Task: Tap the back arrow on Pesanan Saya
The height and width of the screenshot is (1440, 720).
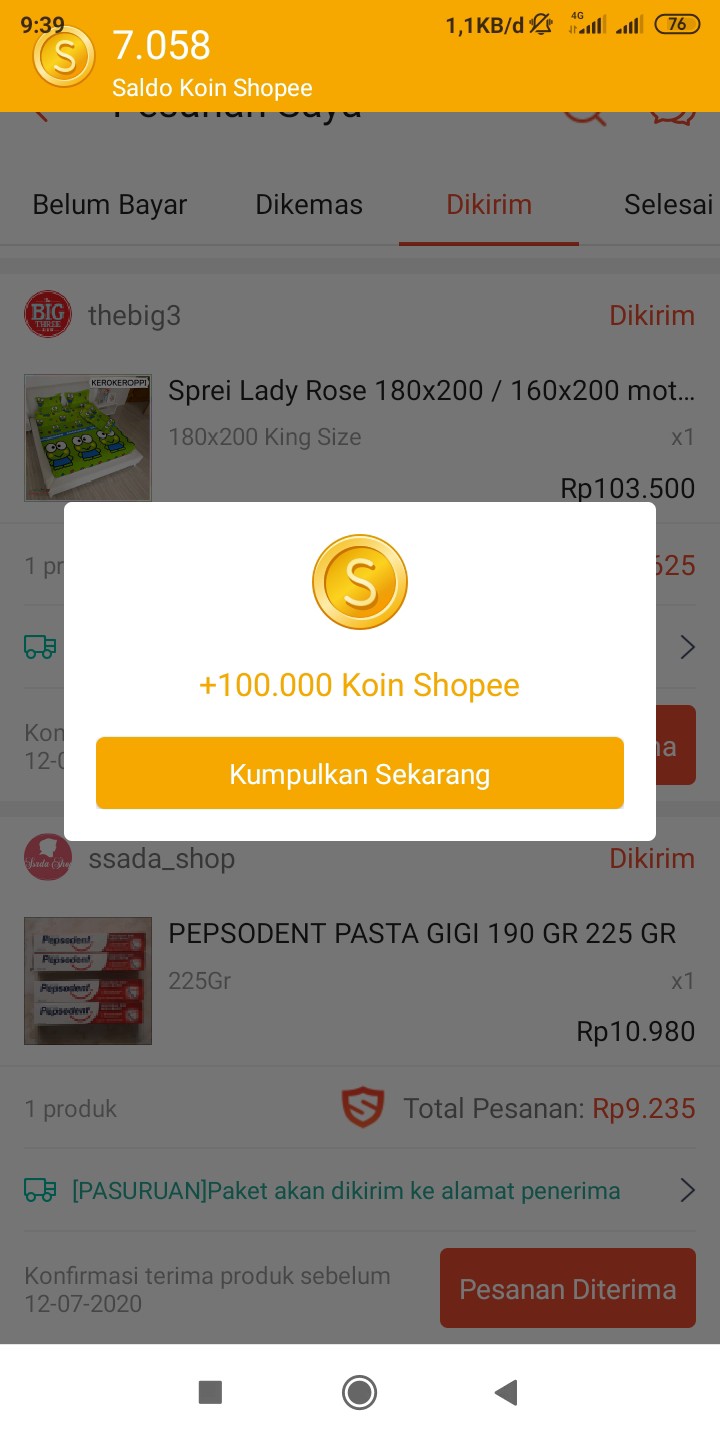Action: point(40,113)
